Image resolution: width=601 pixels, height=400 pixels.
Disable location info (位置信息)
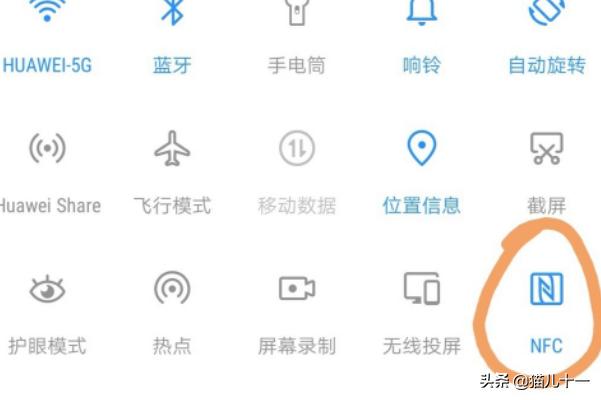[421, 150]
